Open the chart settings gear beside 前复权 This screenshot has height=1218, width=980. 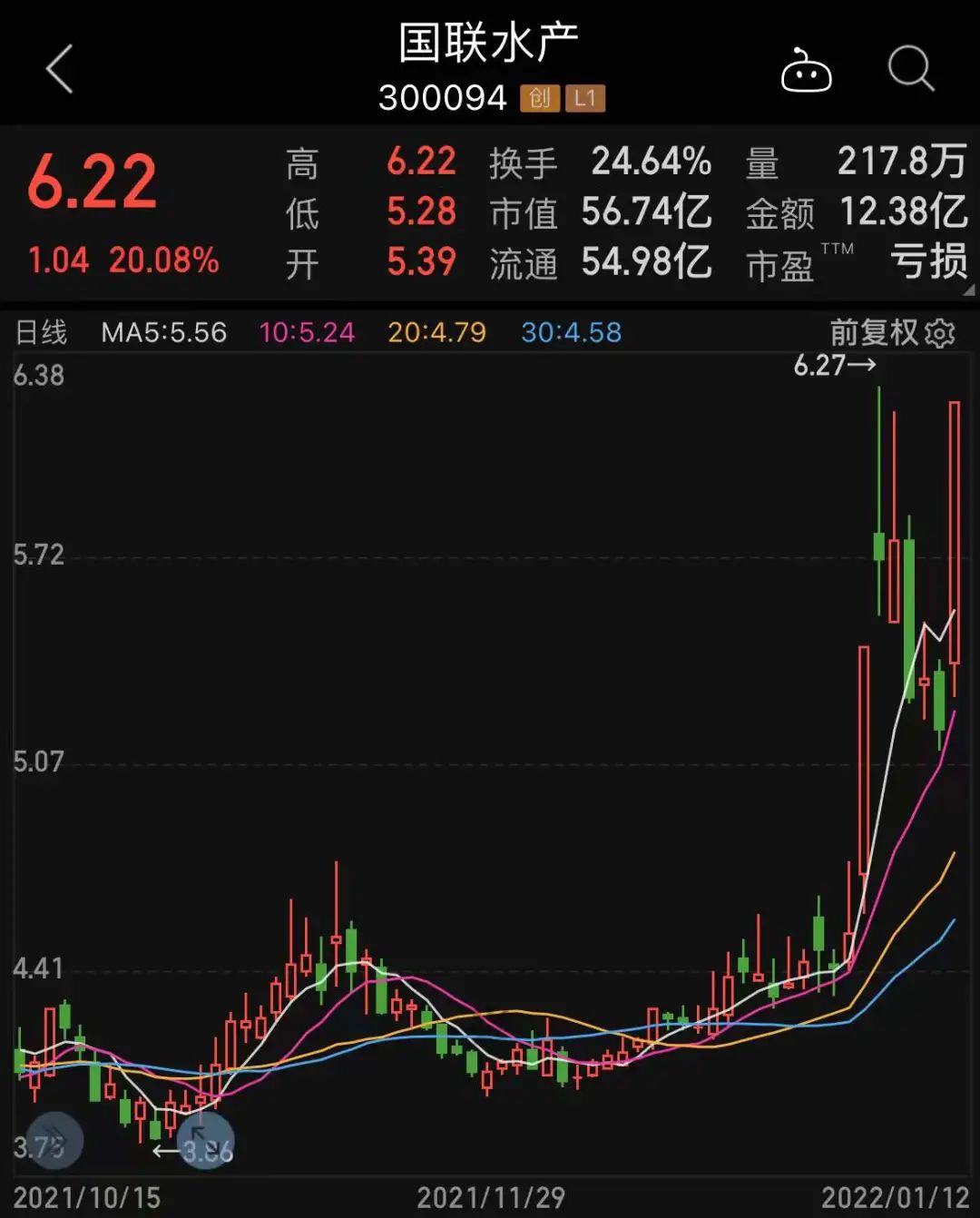pos(941,334)
